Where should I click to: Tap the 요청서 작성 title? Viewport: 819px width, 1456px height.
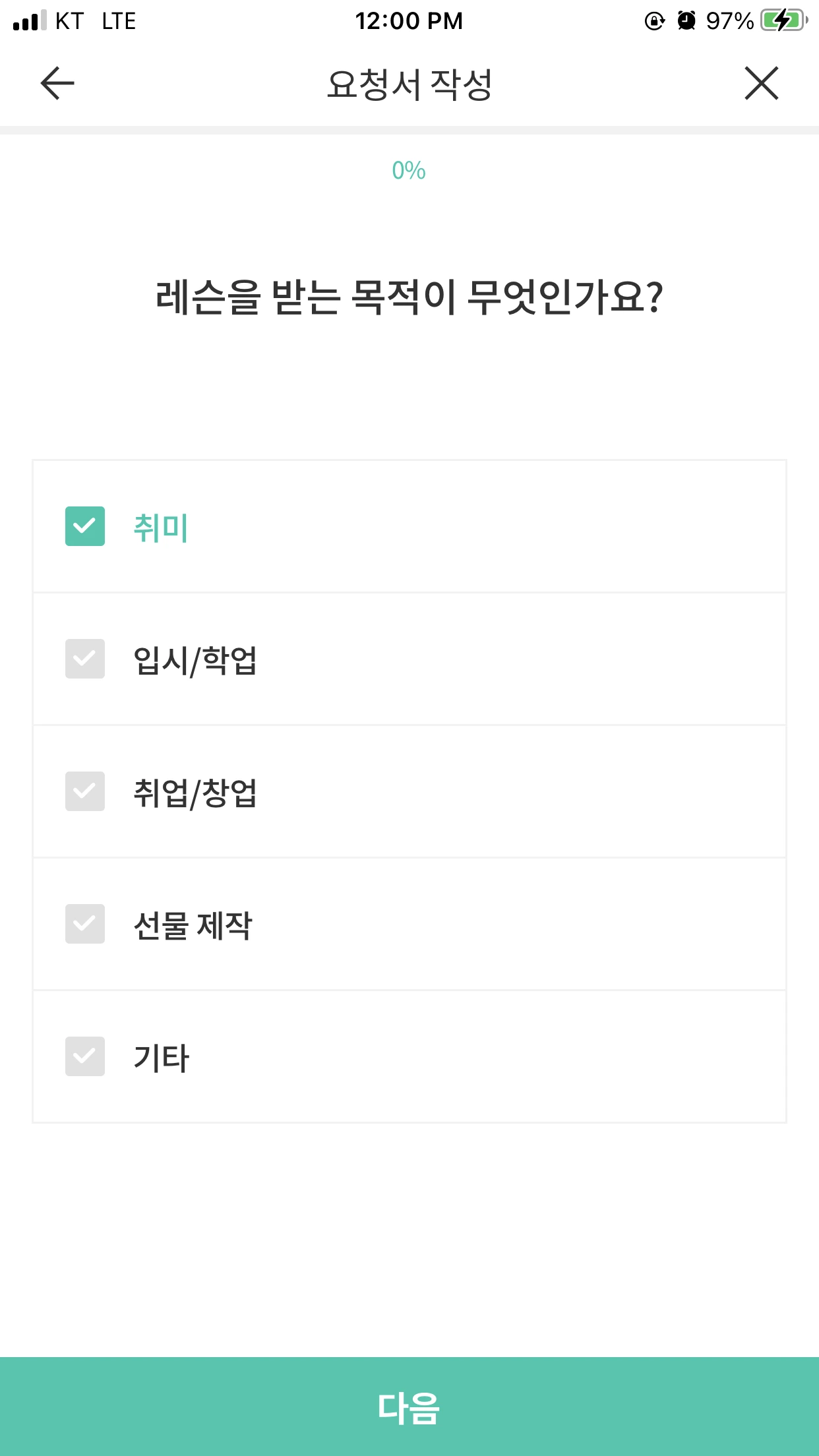(409, 83)
